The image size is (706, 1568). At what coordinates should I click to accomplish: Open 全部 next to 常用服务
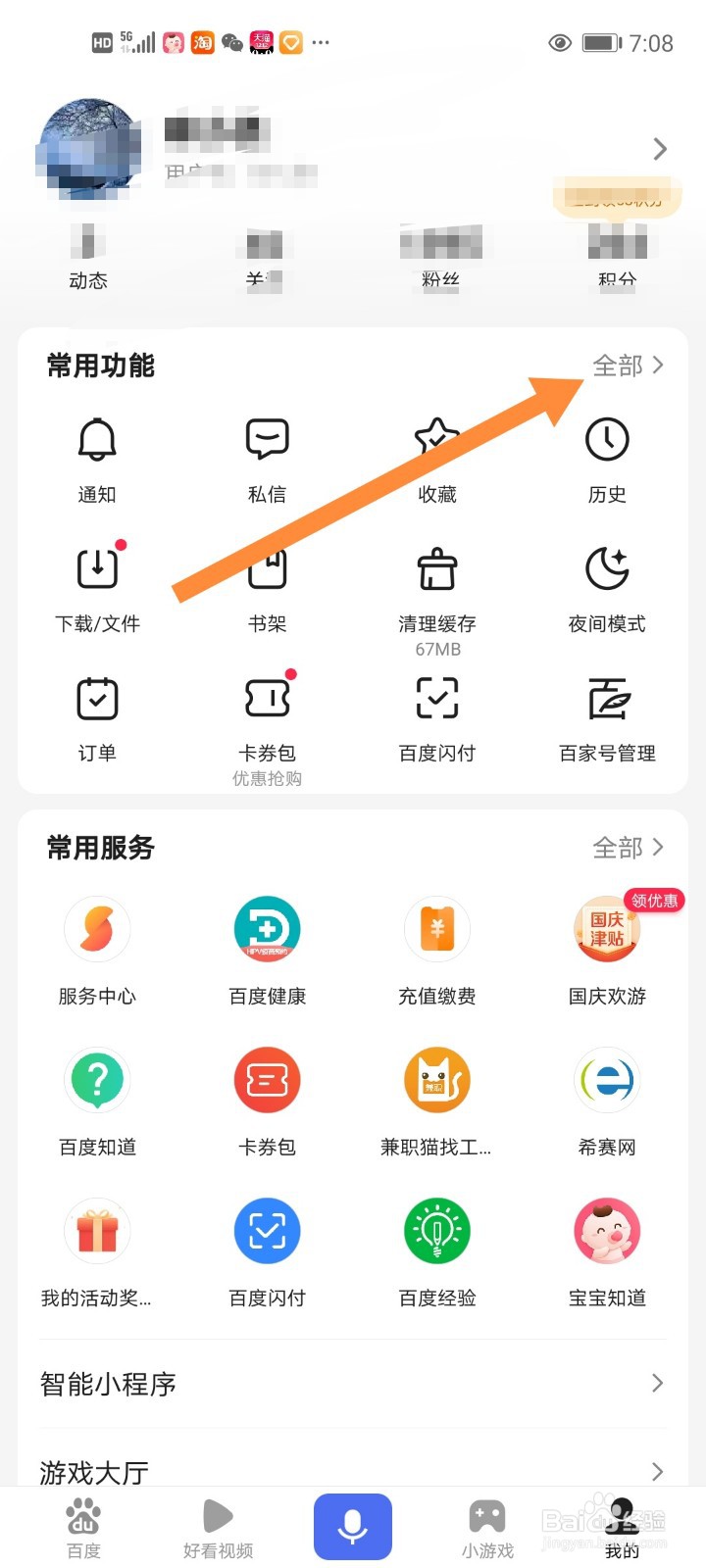tap(630, 847)
